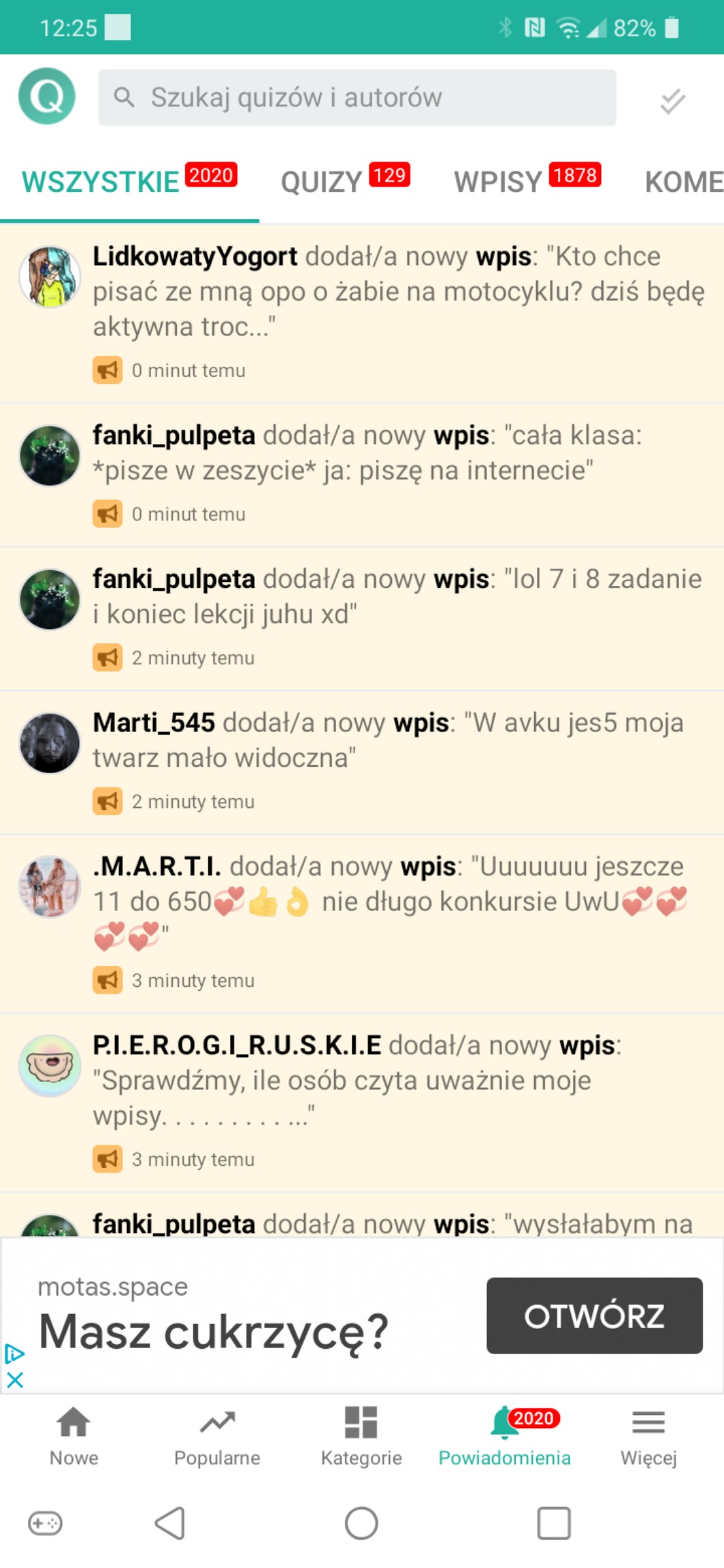Go to the Nowe tab
Image resolution: width=724 pixels, height=1568 pixels.
coord(73,1436)
